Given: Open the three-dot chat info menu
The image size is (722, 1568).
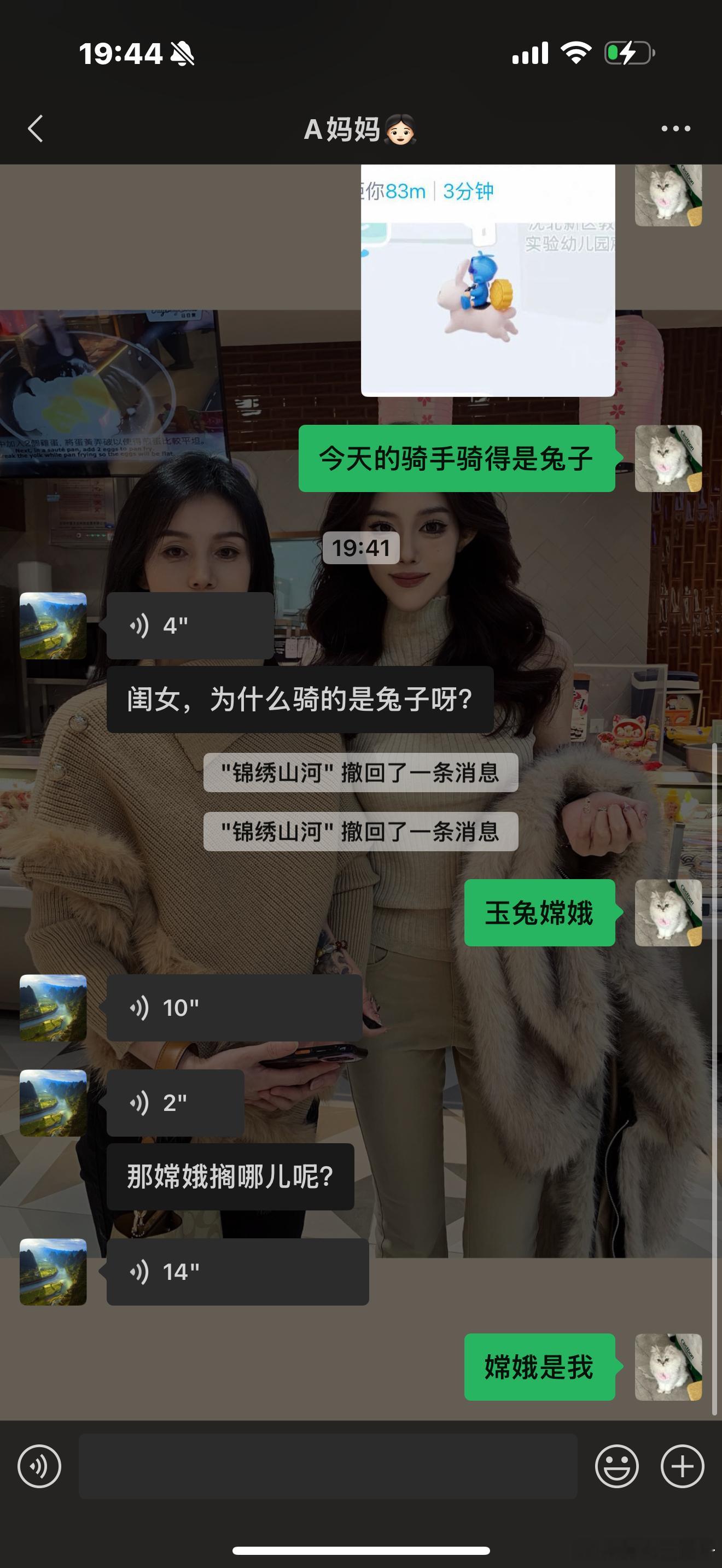Looking at the screenshot, I should (676, 128).
